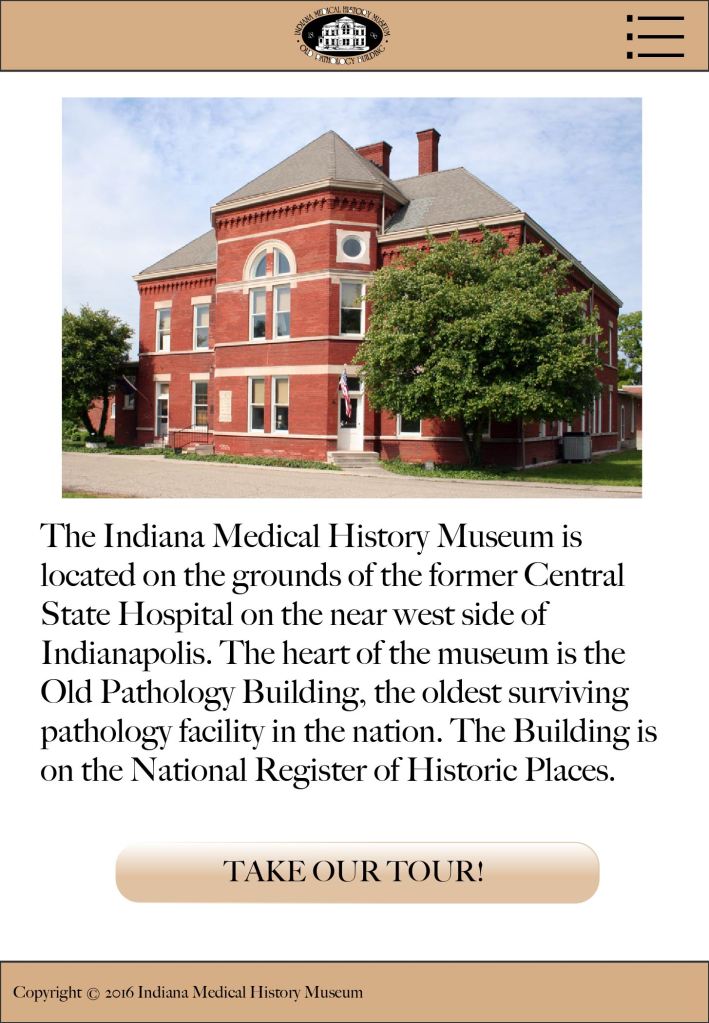Tap the Take Our Tour button

(357, 871)
